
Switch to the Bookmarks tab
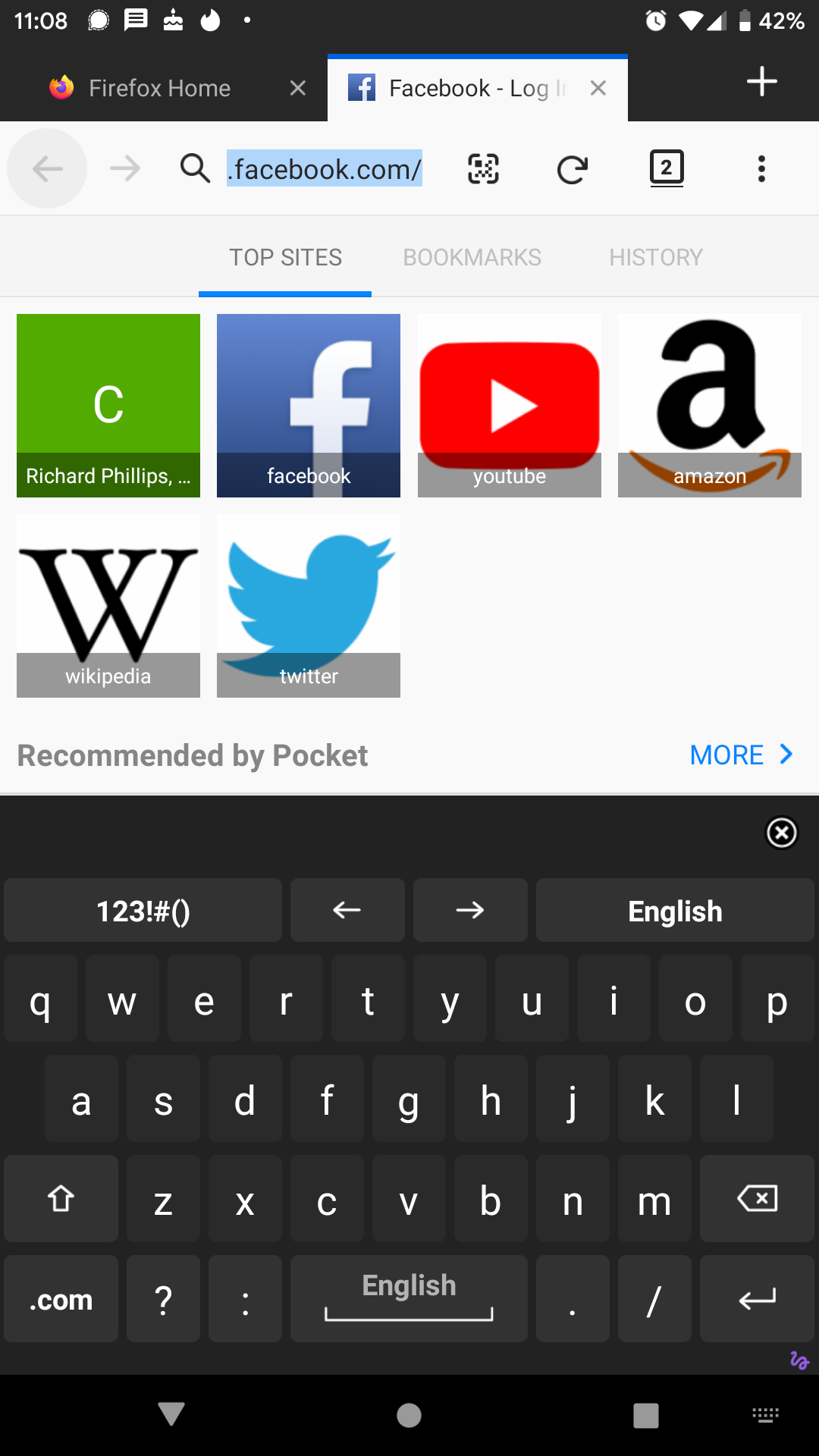(472, 257)
